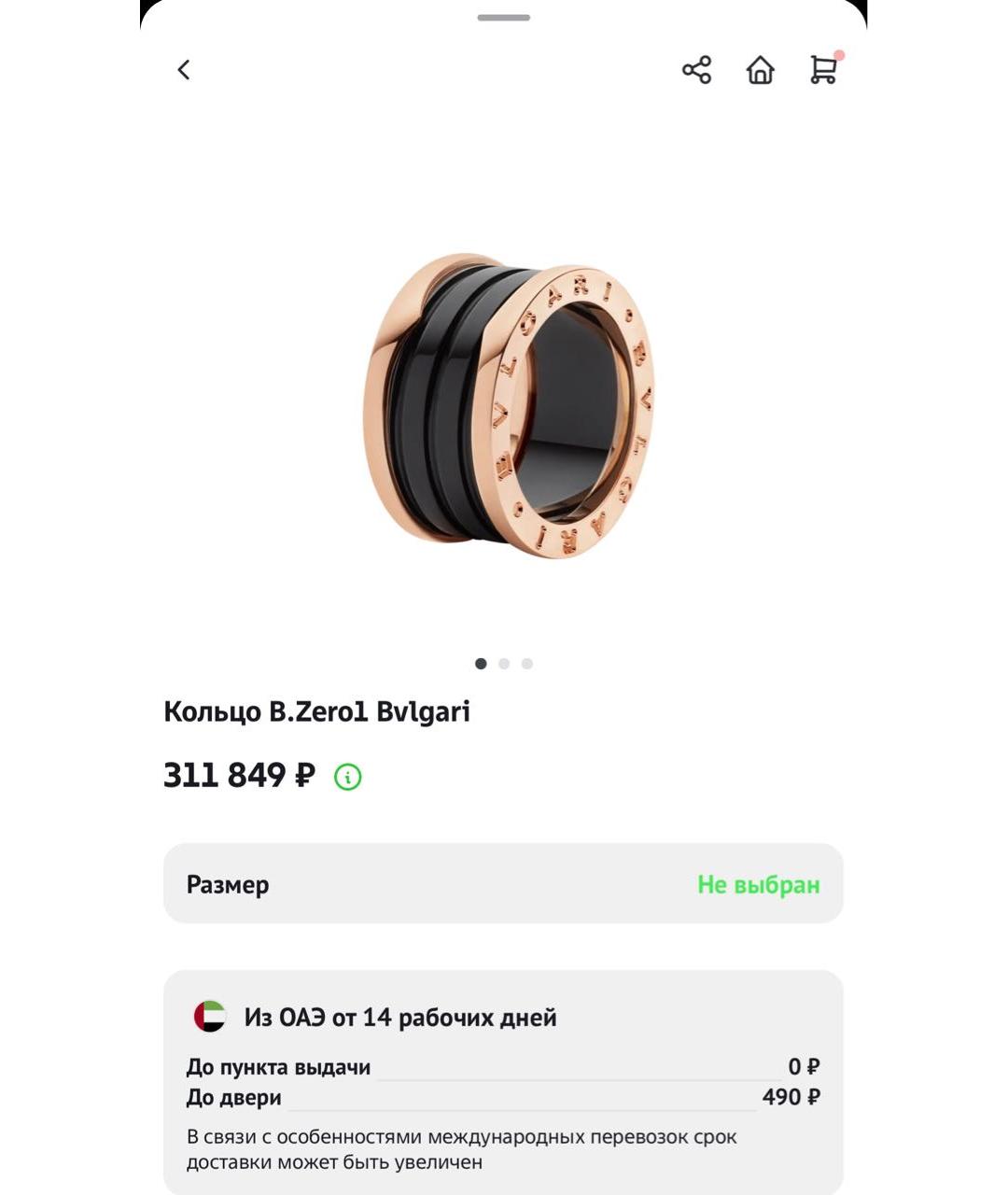Share the Bvlgari ring product page
The width and height of the screenshot is (1008, 1195).
(698, 69)
